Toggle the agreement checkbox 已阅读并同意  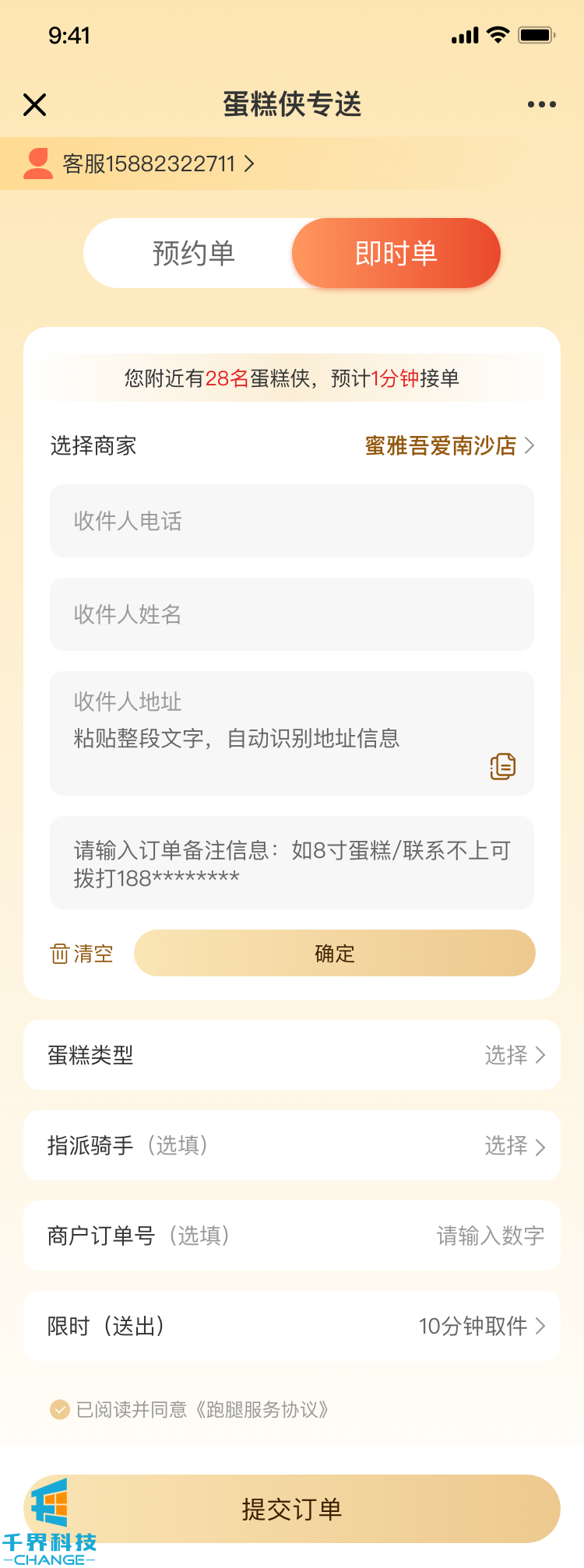[60, 1410]
